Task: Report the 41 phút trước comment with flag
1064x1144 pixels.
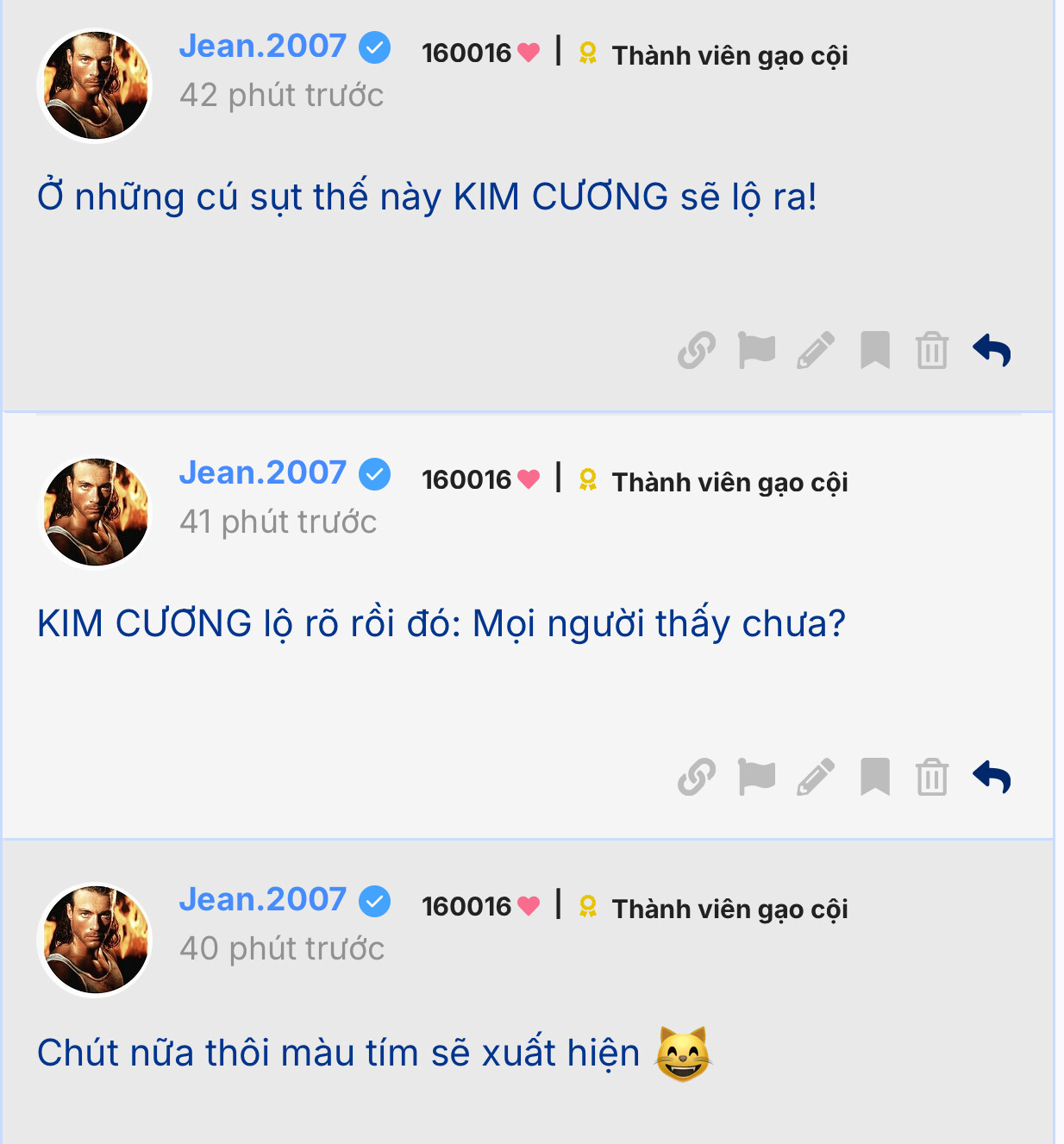Action: tap(756, 777)
